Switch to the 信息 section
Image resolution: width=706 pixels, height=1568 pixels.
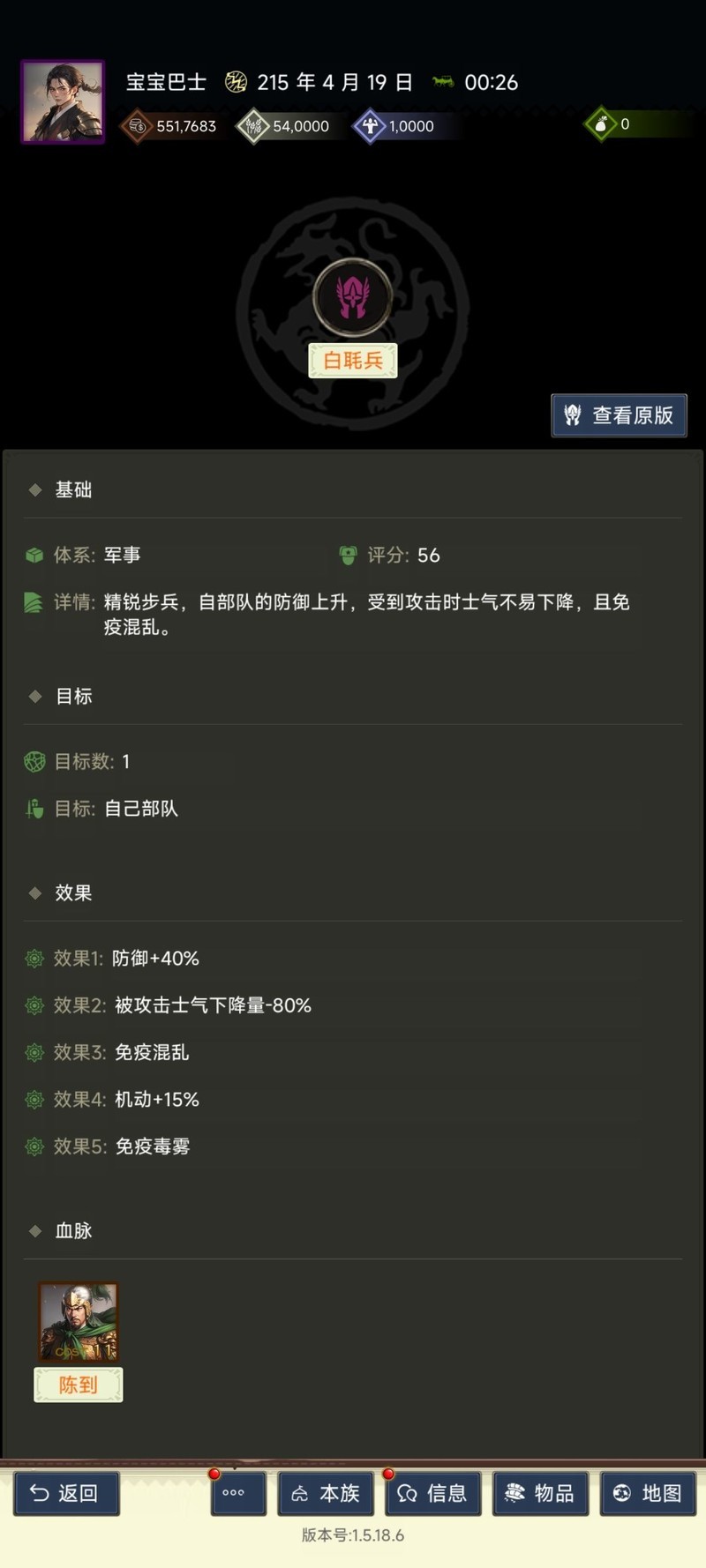tap(433, 1493)
